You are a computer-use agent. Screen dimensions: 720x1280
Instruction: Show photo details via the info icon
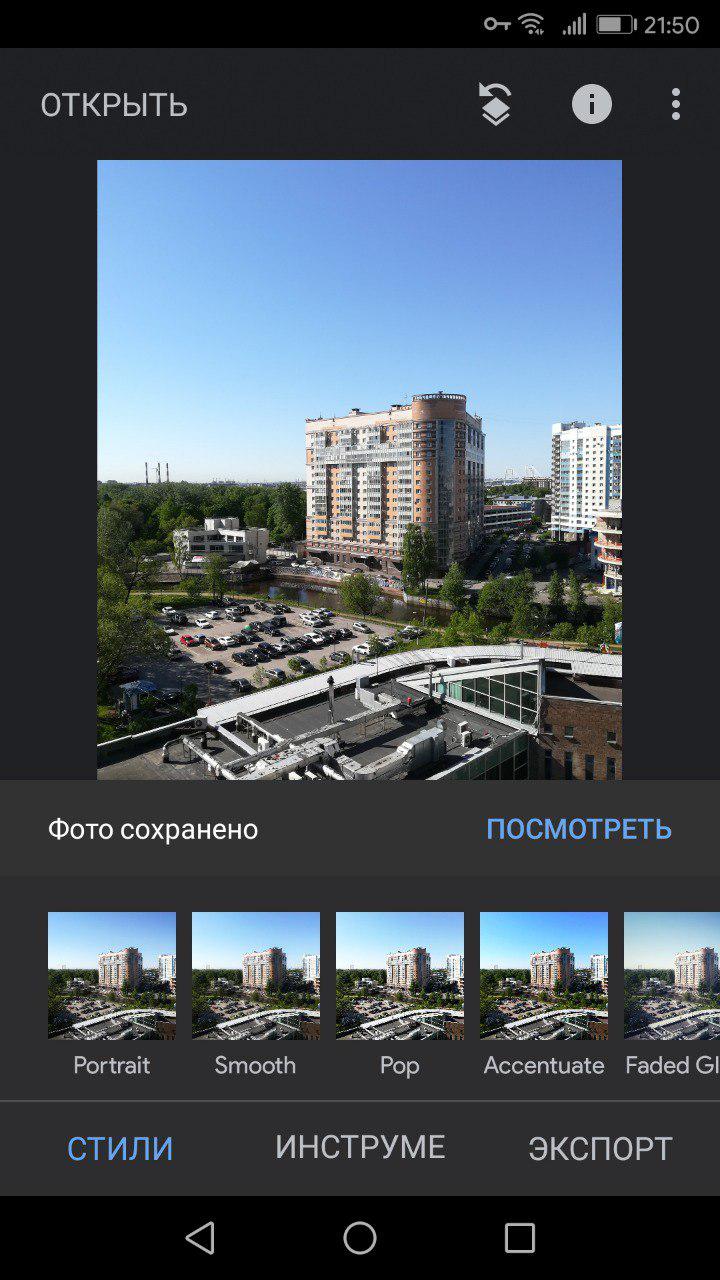click(x=591, y=104)
